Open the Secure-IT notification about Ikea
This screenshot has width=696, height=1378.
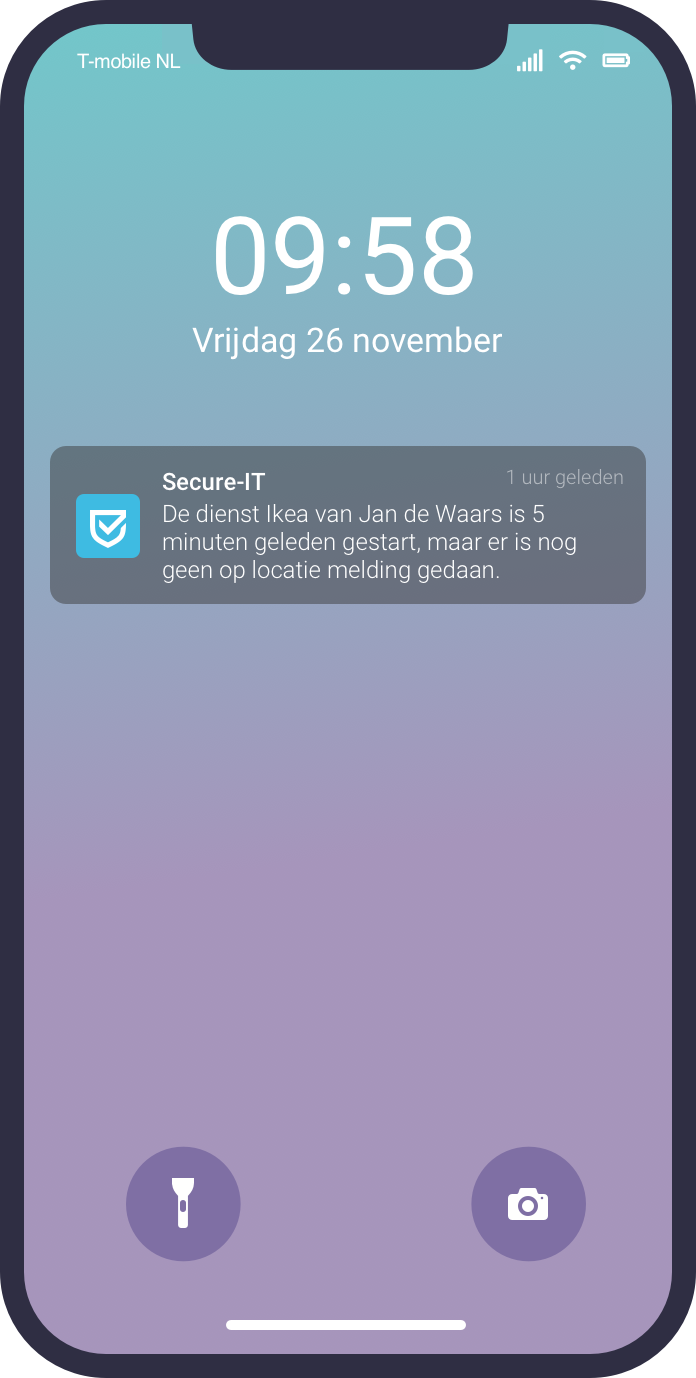[x=347, y=525]
